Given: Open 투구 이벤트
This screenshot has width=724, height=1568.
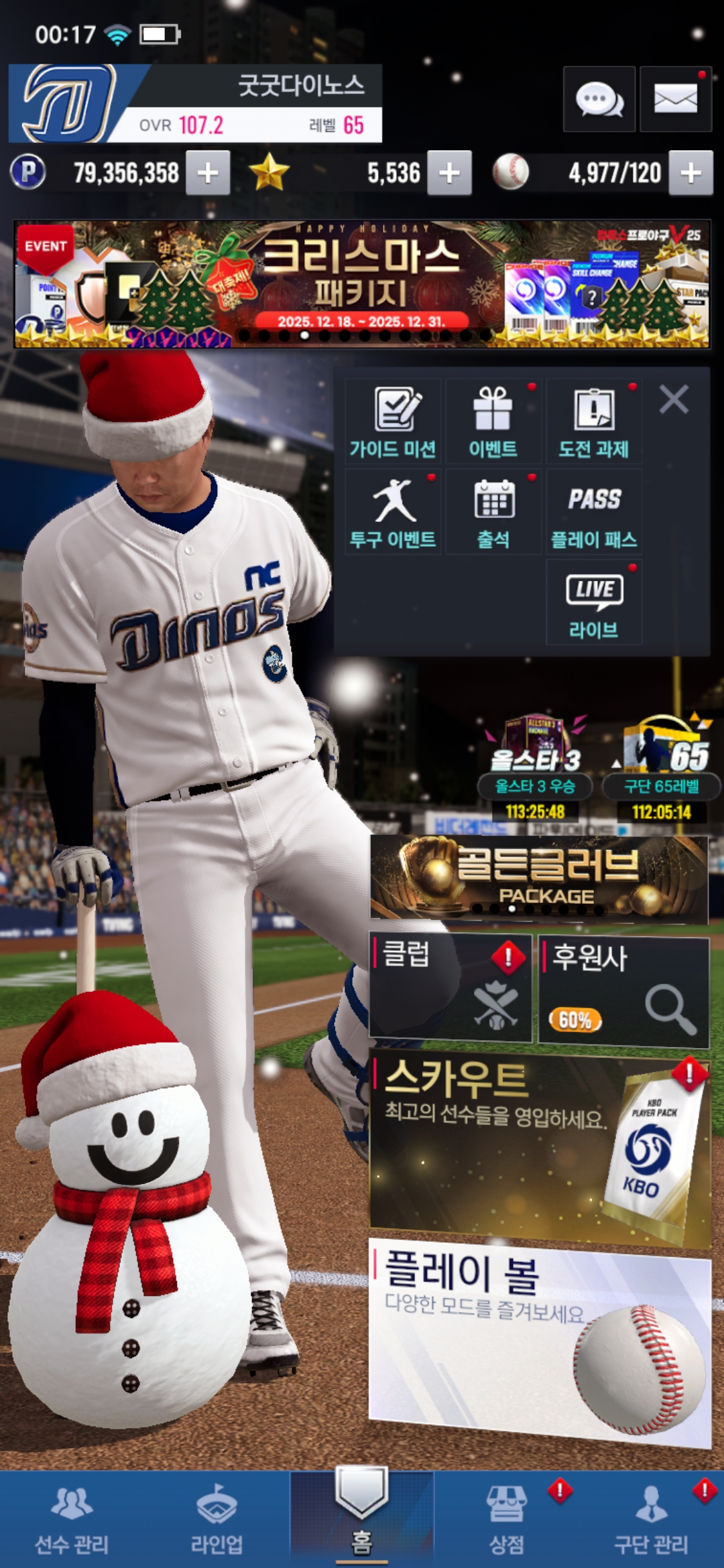Looking at the screenshot, I should click(x=393, y=513).
